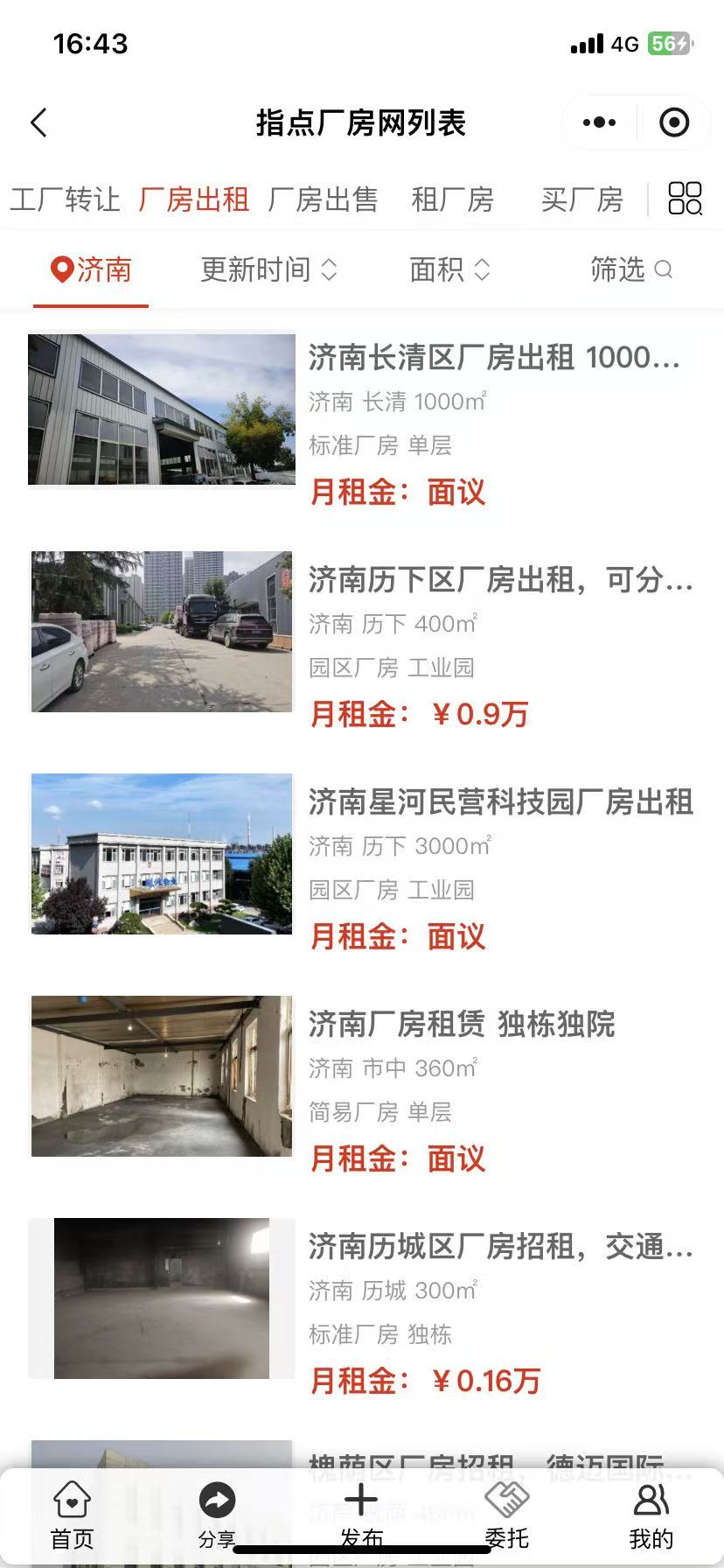
Task: Open the mini program three-dot menu
Action: click(599, 122)
